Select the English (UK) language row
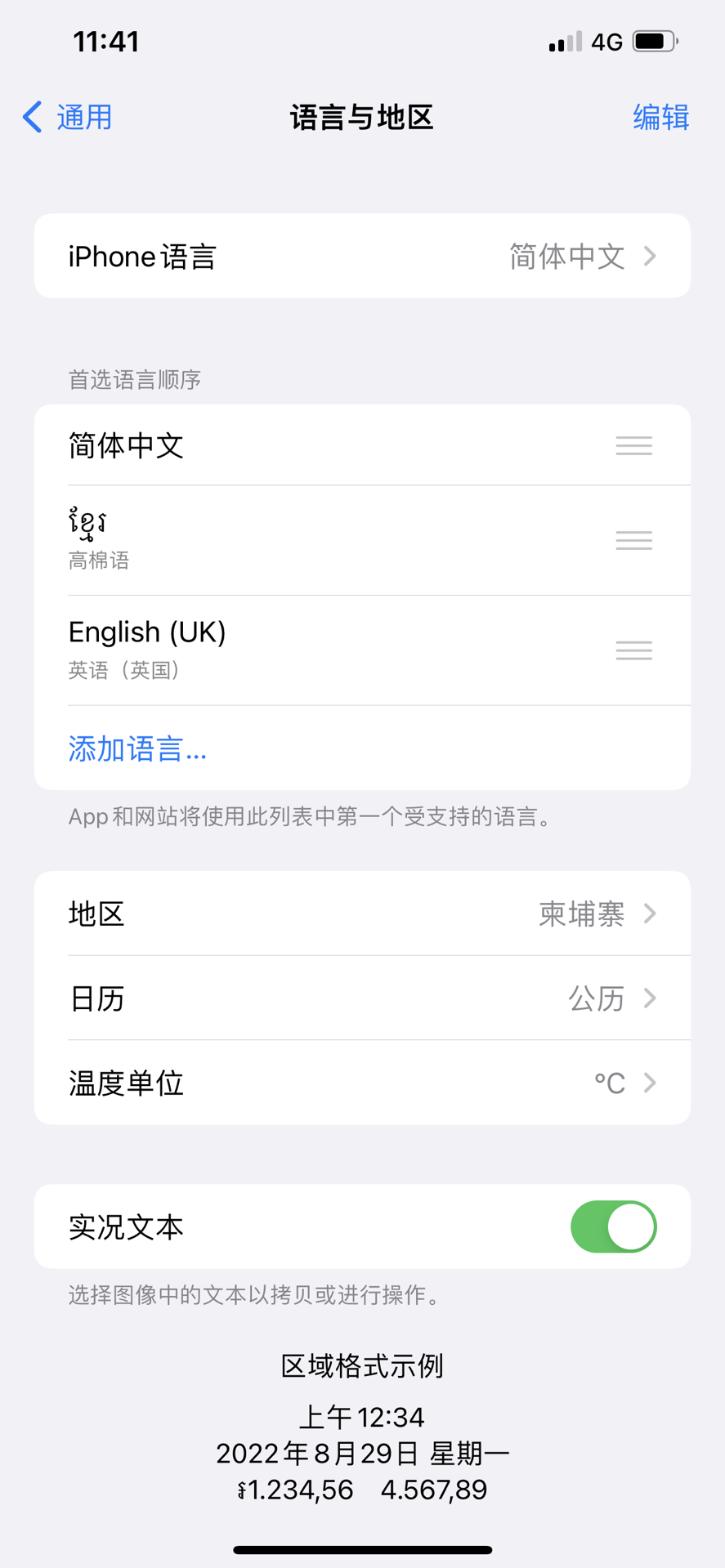The width and height of the screenshot is (725, 1568). pyautogui.click(x=362, y=650)
